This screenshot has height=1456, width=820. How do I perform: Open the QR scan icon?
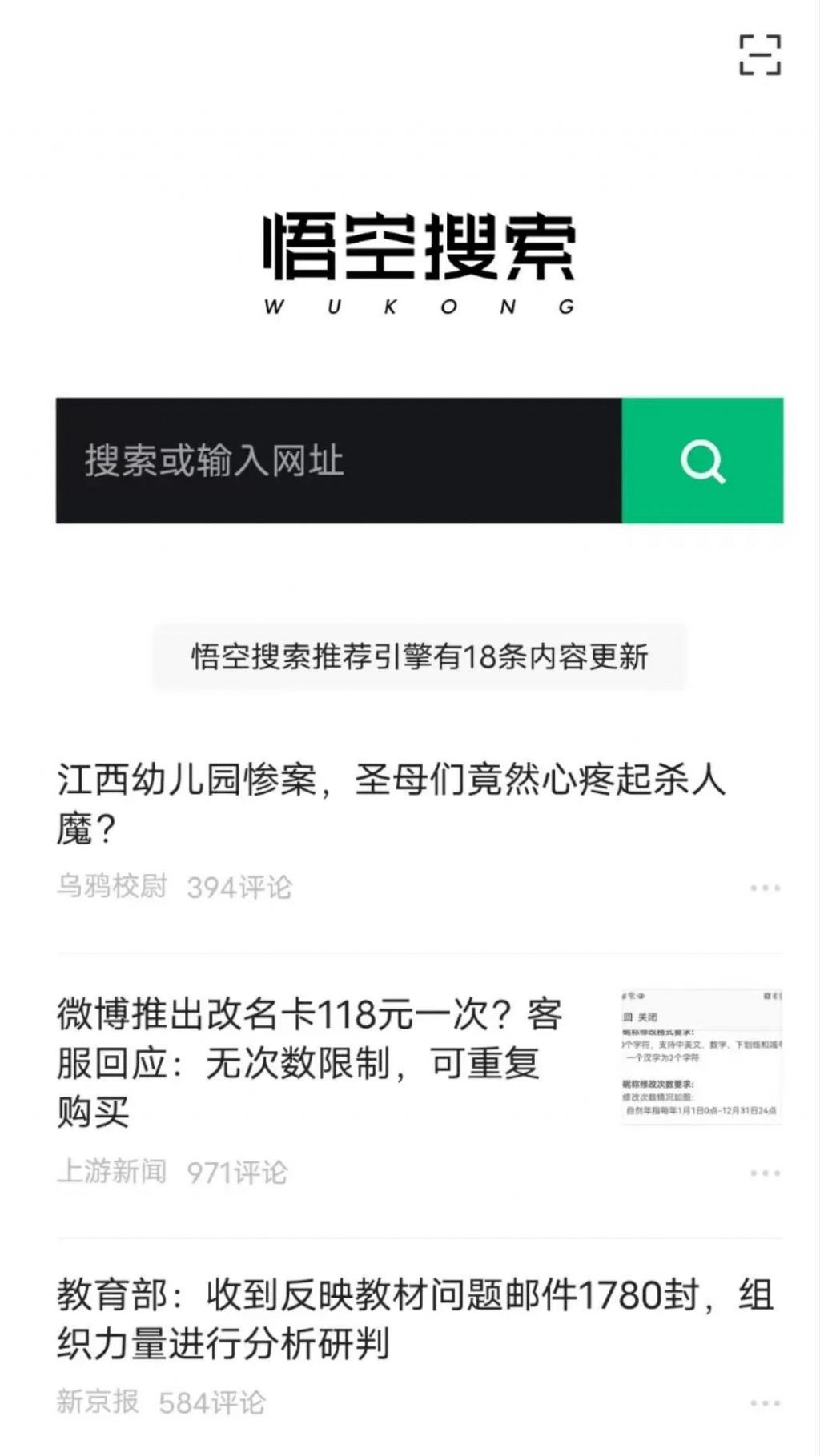click(759, 55)
